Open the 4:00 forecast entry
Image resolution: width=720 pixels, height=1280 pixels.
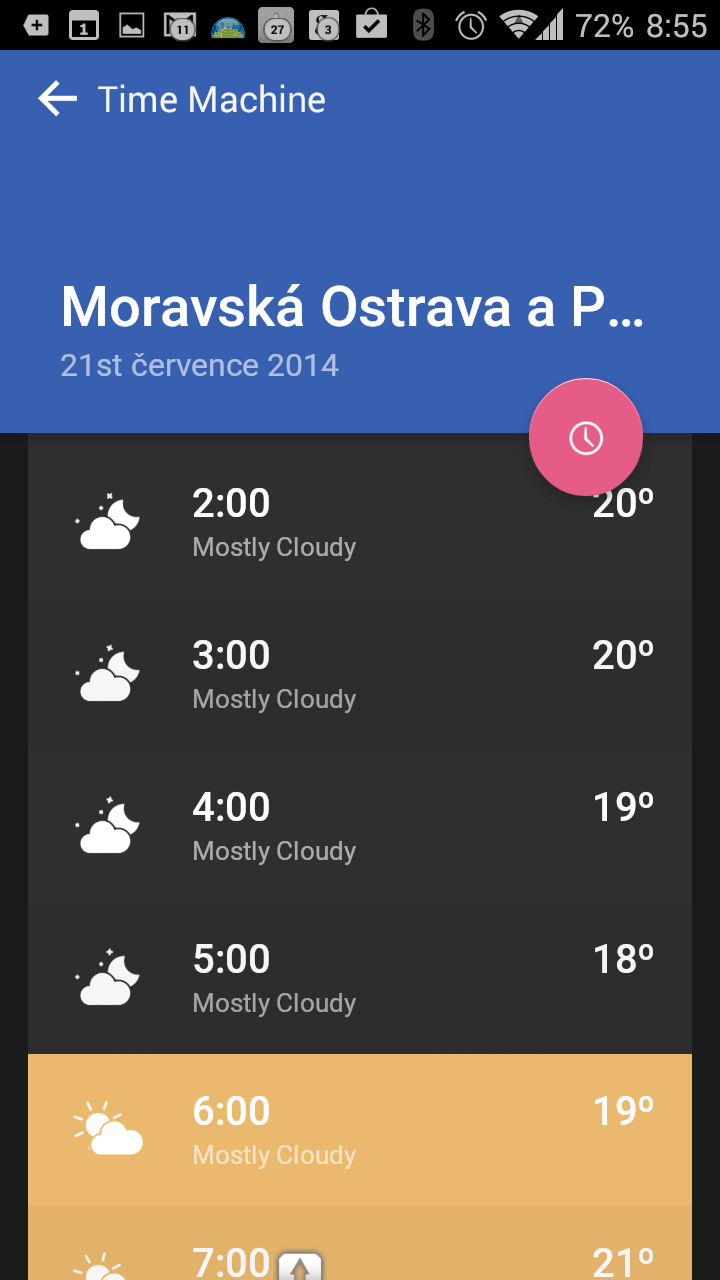360,826
